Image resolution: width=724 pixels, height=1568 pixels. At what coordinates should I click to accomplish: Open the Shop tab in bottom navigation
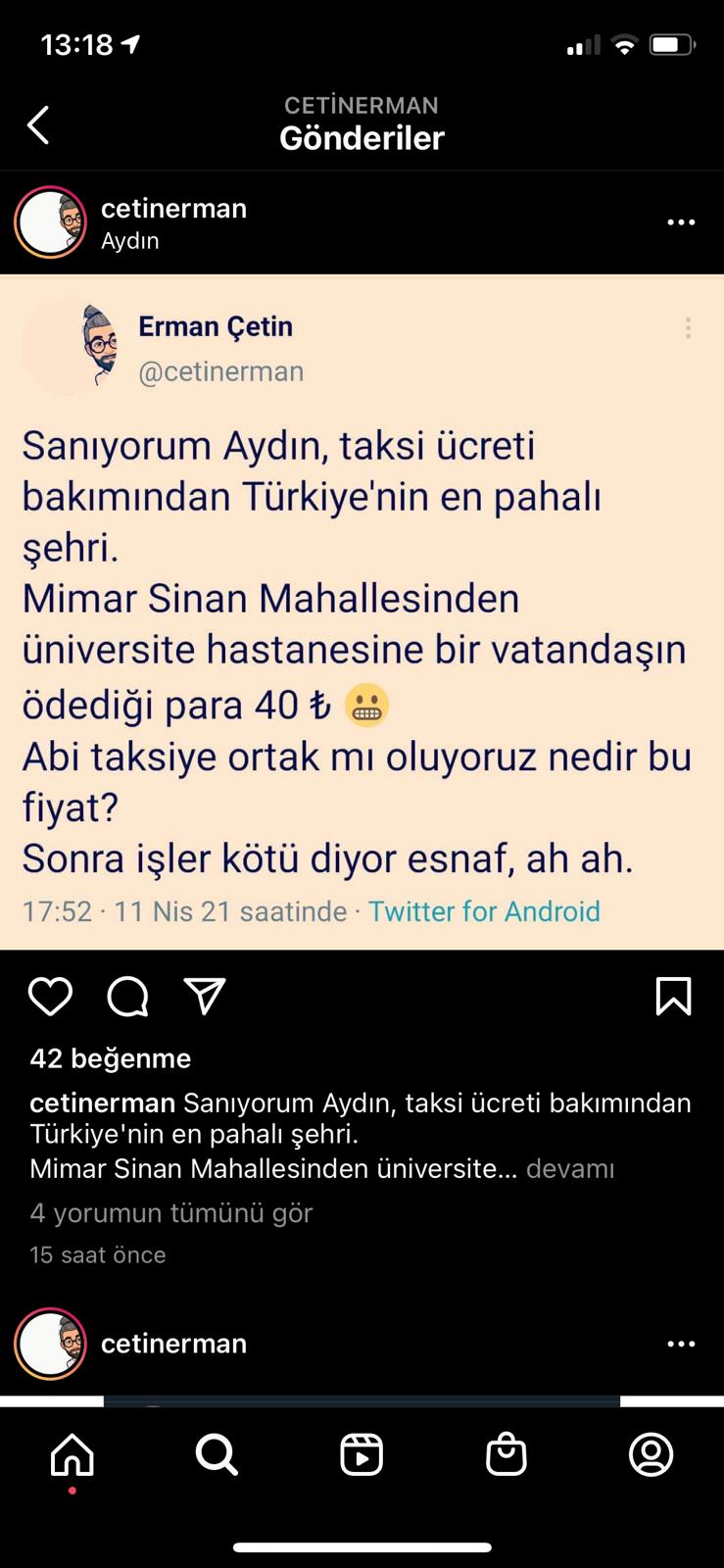tap(507, 1455)
